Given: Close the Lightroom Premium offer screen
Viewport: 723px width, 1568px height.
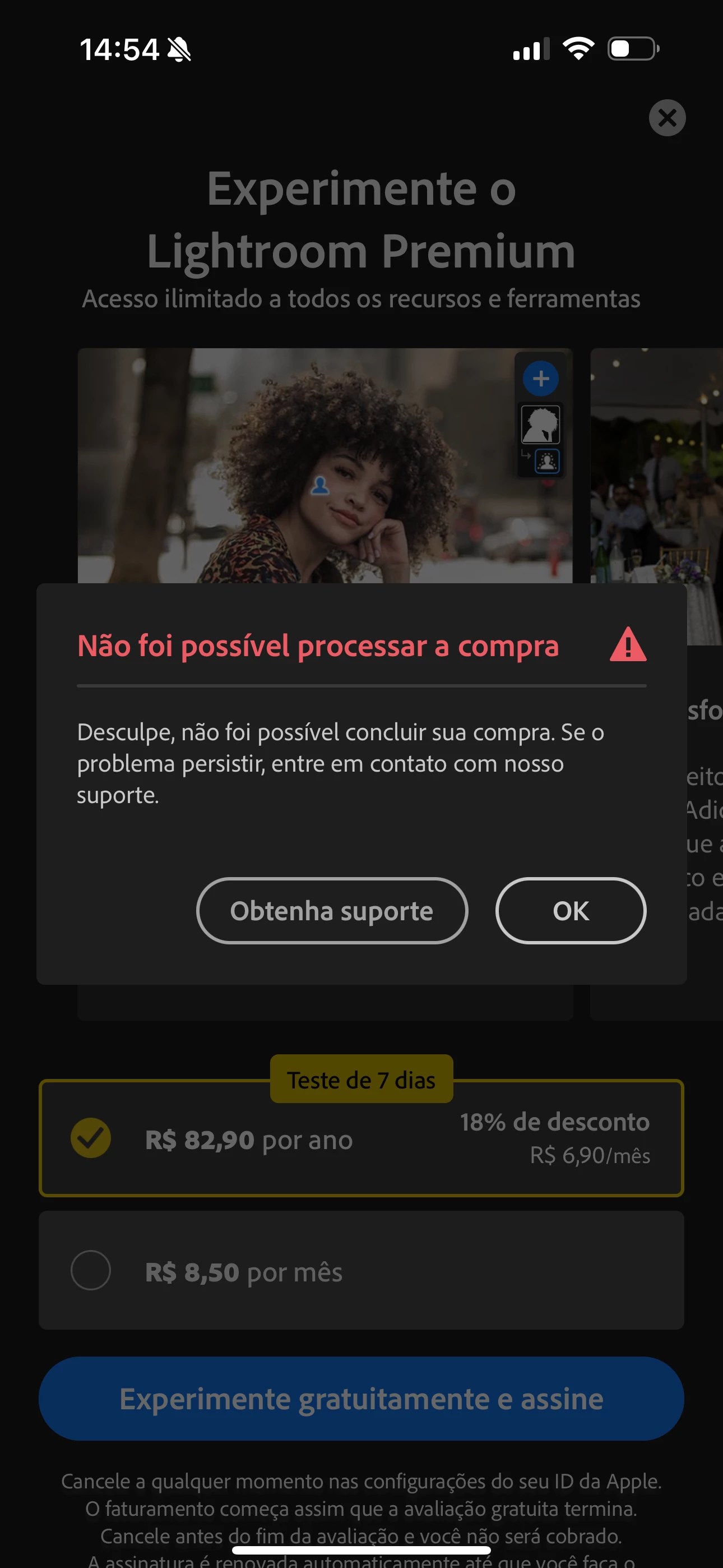Looking at the screenshot, I should (x=667, y=117).
